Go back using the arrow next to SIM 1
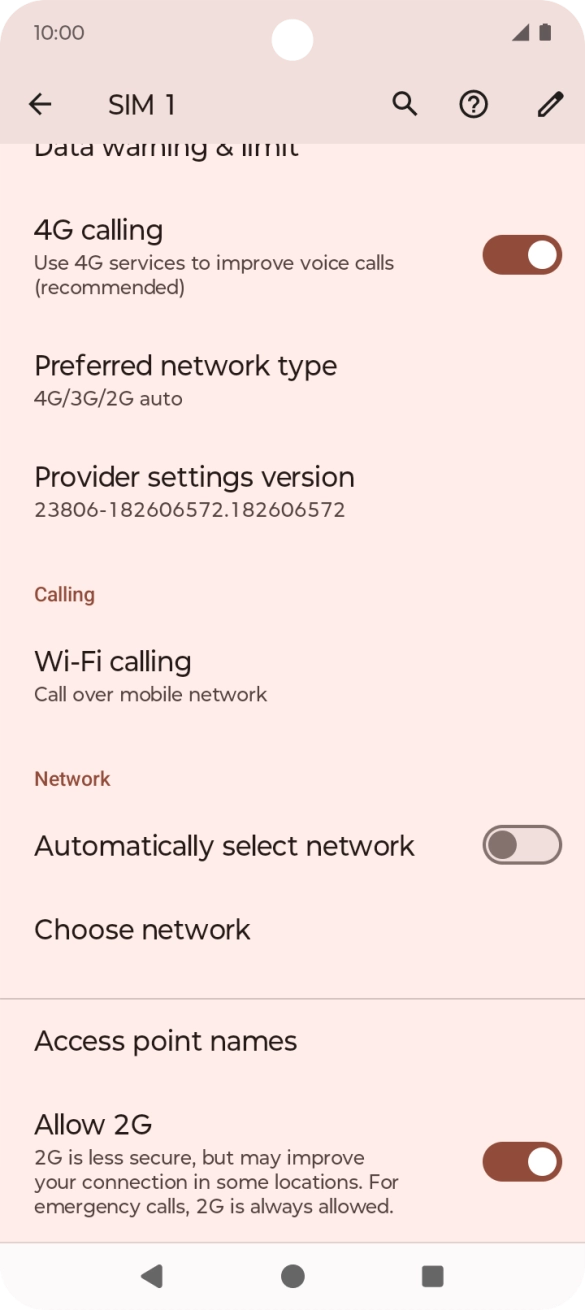This screenshot has height=1310, width=585. coord(40,104)
